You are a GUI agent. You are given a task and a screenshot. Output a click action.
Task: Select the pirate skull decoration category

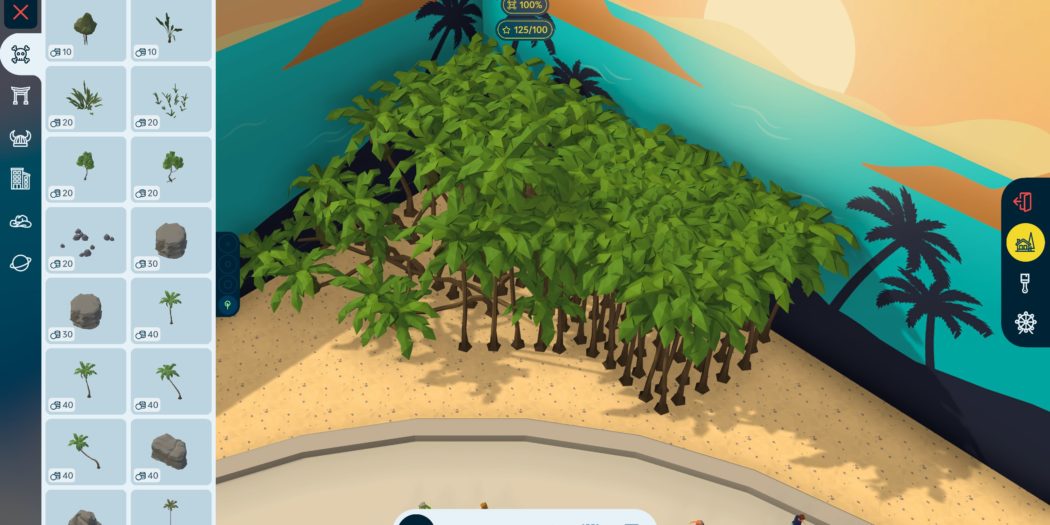[x=20, y=55]
